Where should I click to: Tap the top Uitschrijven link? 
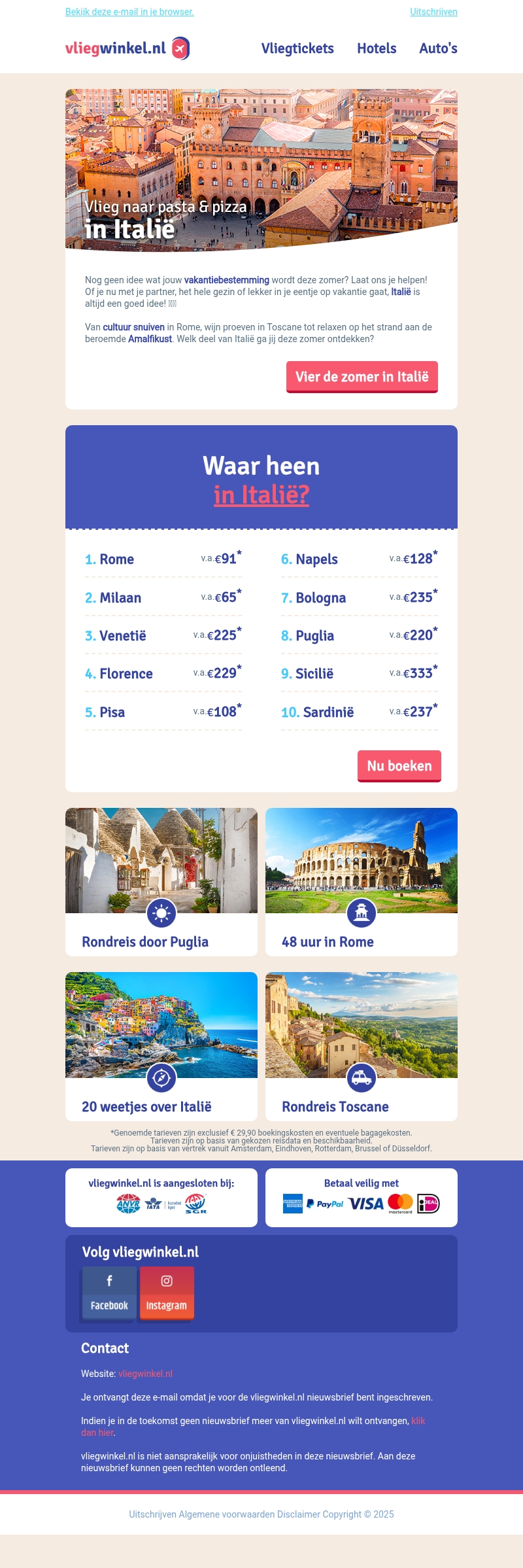[433, 12]
